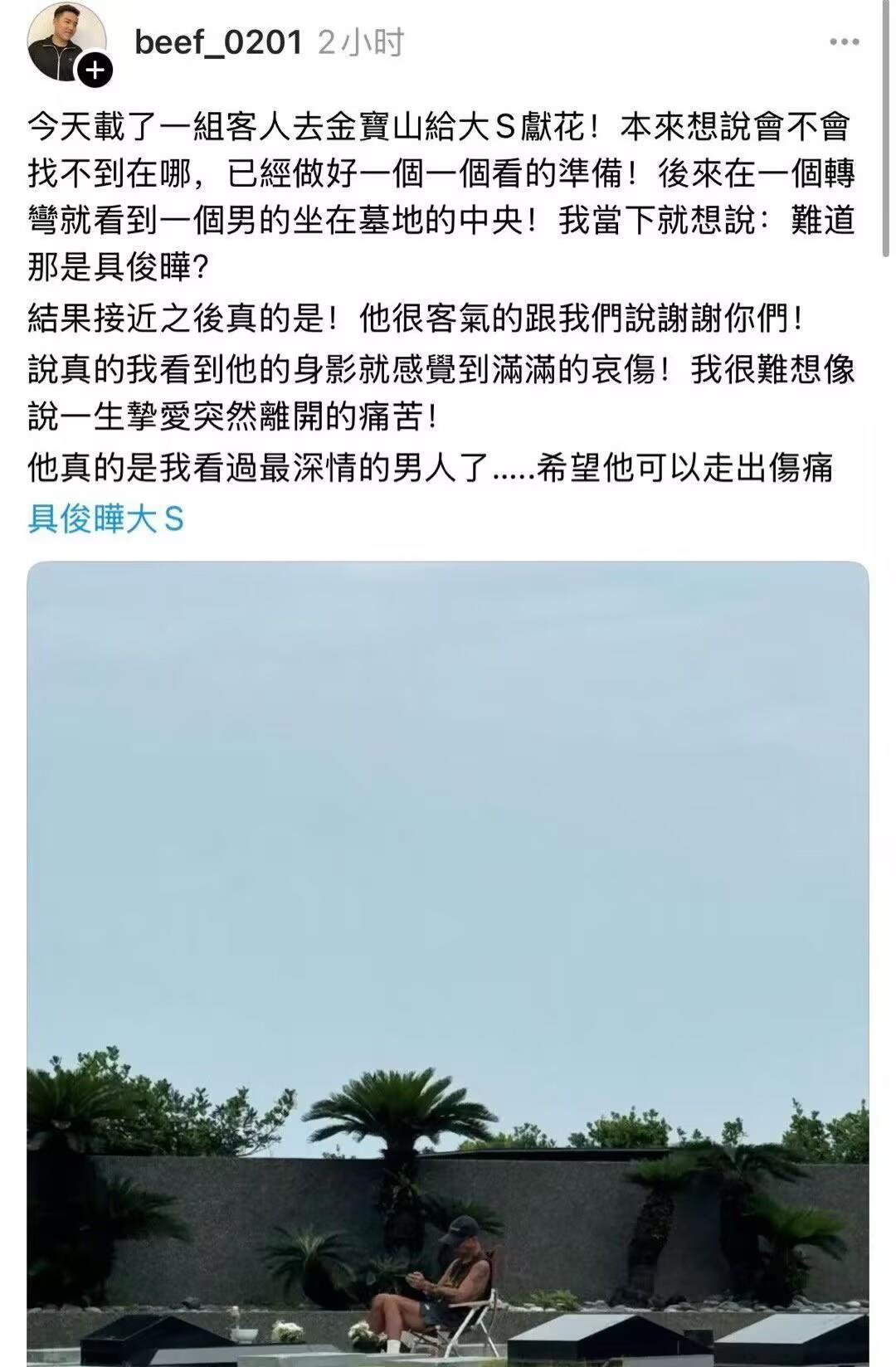Tap the username beef_0201

coord(219,41)
